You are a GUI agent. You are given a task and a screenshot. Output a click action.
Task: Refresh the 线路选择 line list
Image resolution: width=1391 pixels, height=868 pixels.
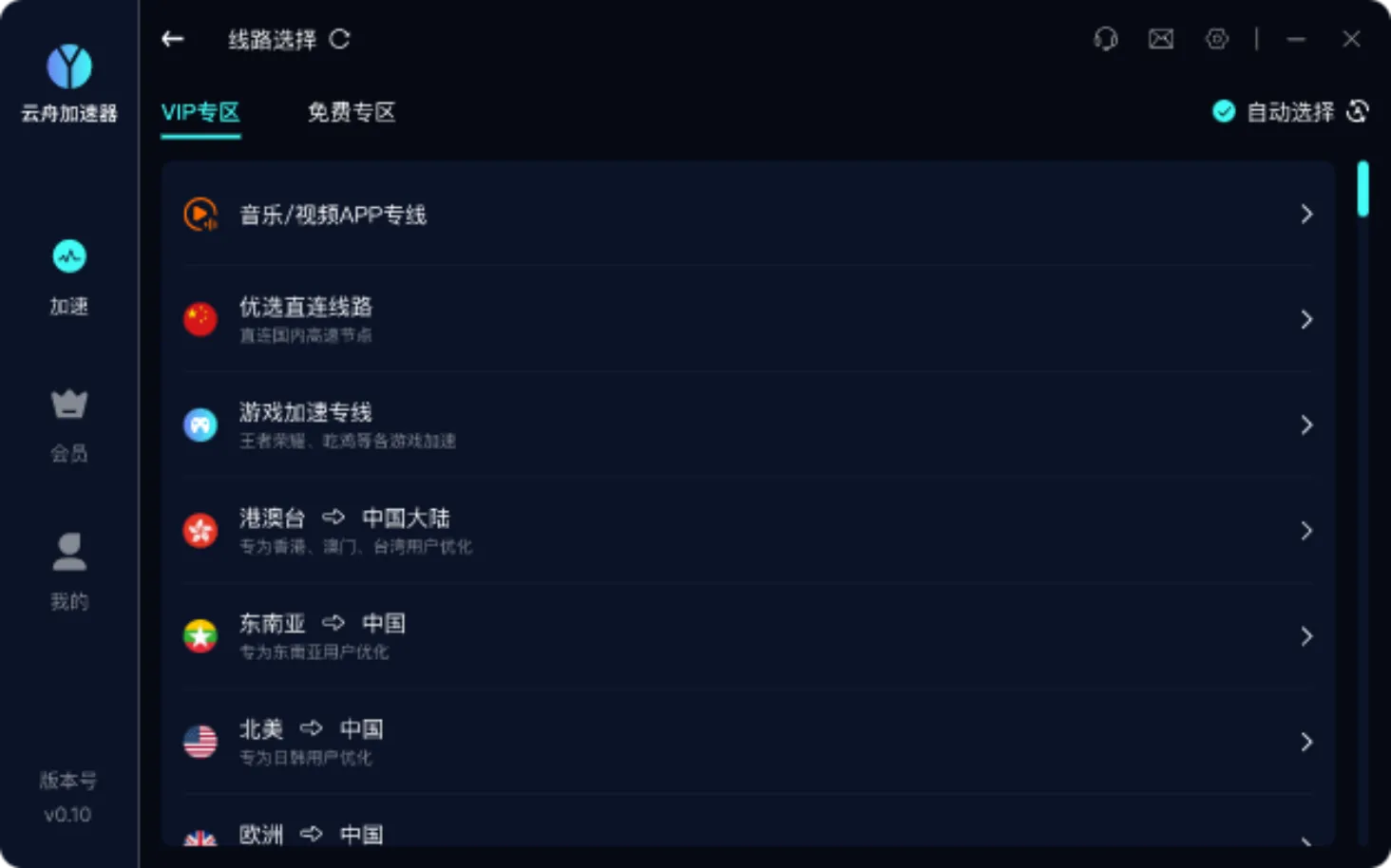click(339, 39)
